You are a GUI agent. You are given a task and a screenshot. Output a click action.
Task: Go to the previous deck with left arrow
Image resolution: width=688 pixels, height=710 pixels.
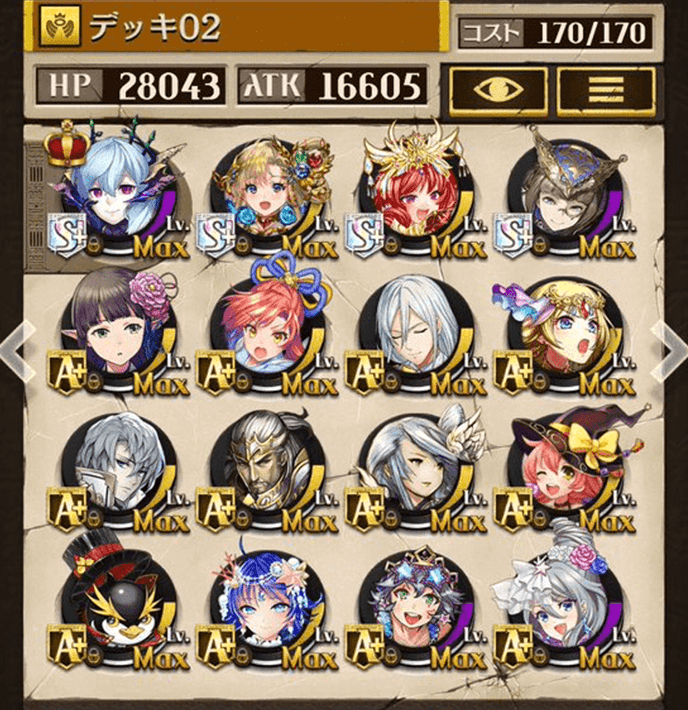19,351
